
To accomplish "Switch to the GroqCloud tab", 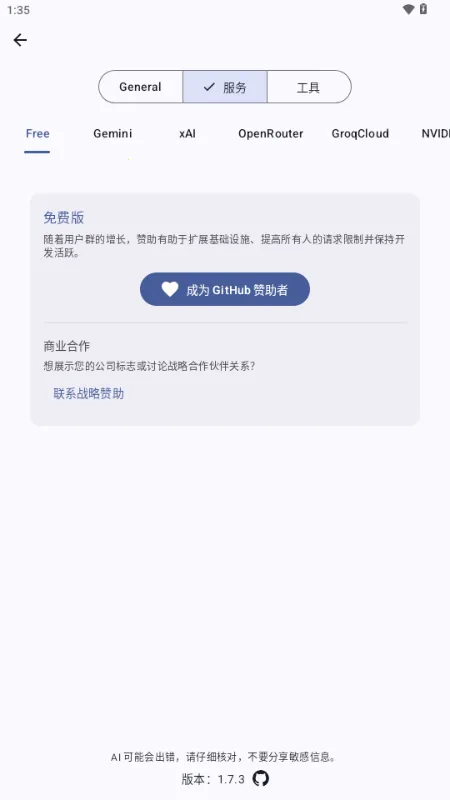I will click(x=360, y=134).
